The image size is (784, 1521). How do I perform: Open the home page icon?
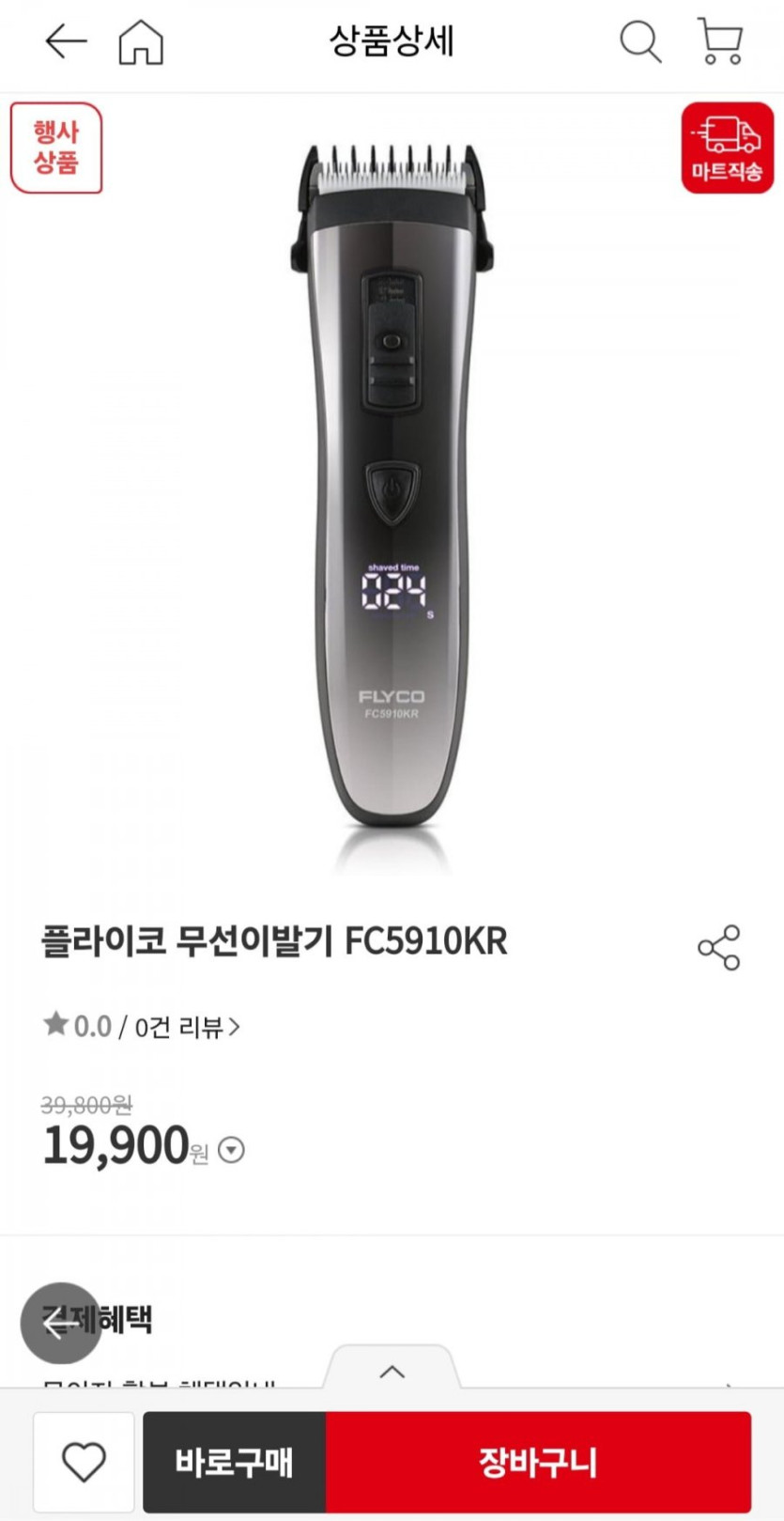[x=141, y=42]
